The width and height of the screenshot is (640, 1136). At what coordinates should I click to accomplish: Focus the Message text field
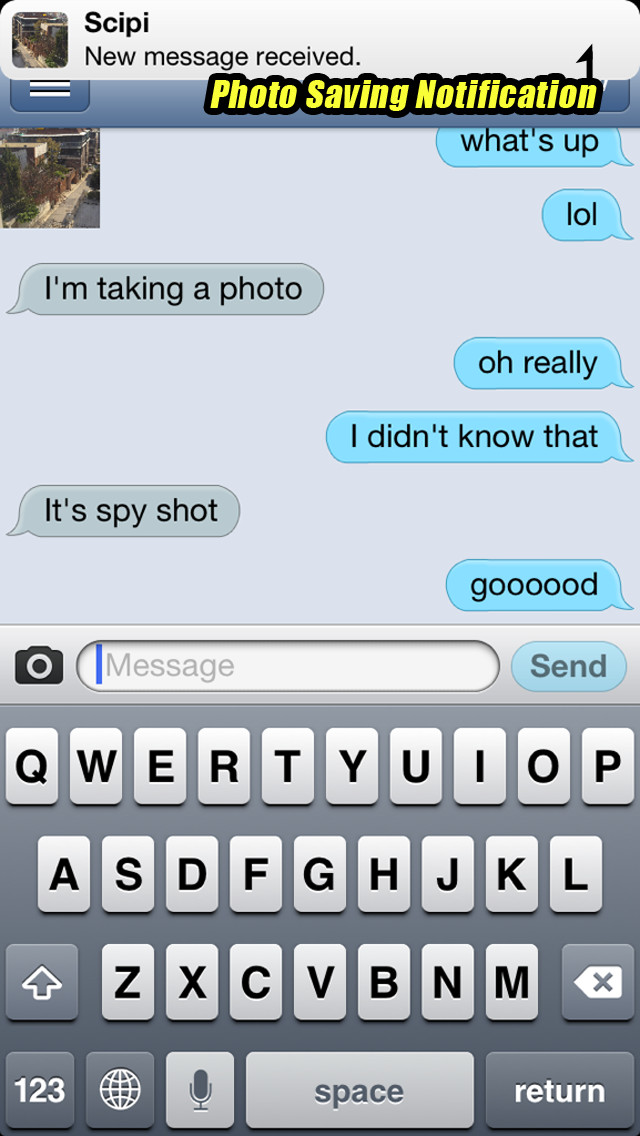click(x=288, y=666)
